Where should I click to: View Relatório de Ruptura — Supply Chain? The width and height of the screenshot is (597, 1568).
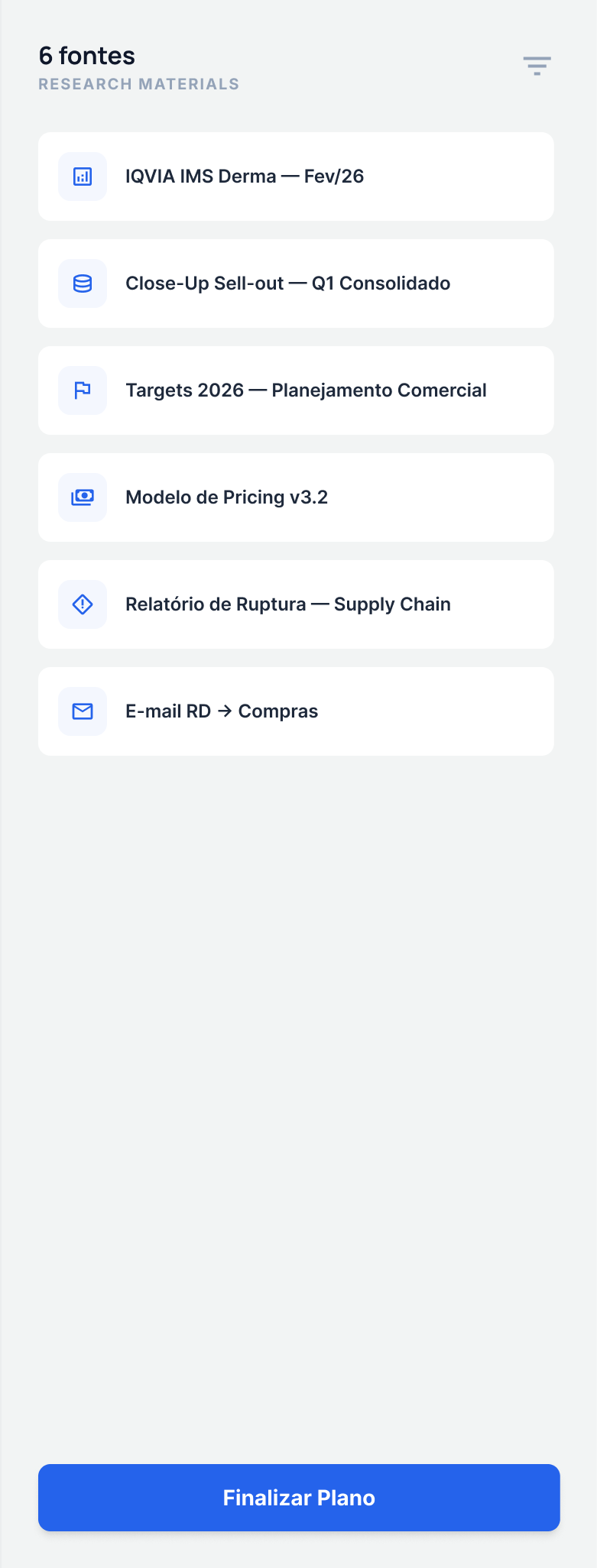[296, 604]
